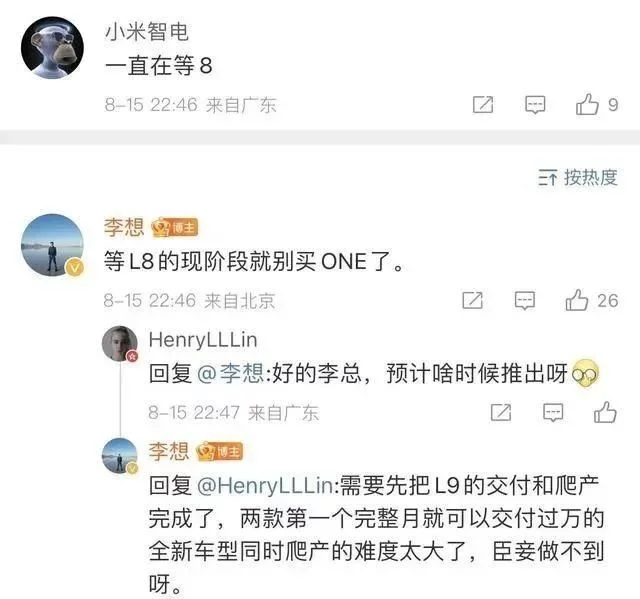Like HenryLLLin's reply
640x599 pixels.
click(605, 412)
